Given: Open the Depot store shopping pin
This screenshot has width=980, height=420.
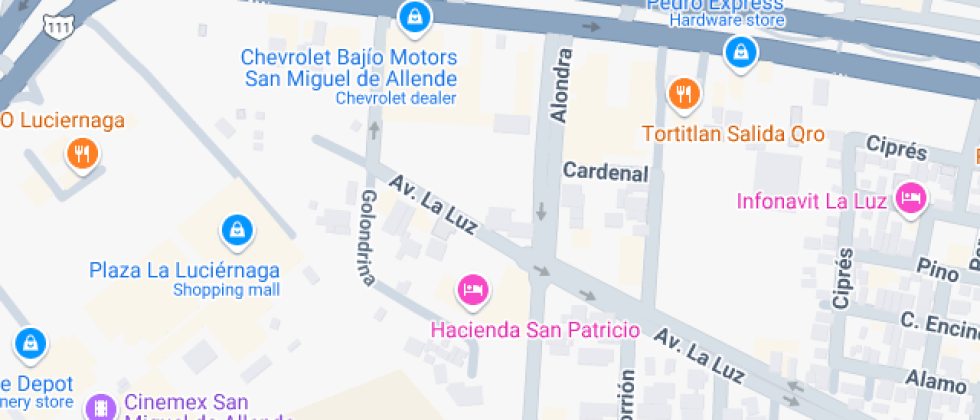Looking at the screenshot, I should [x=30, y=344].
